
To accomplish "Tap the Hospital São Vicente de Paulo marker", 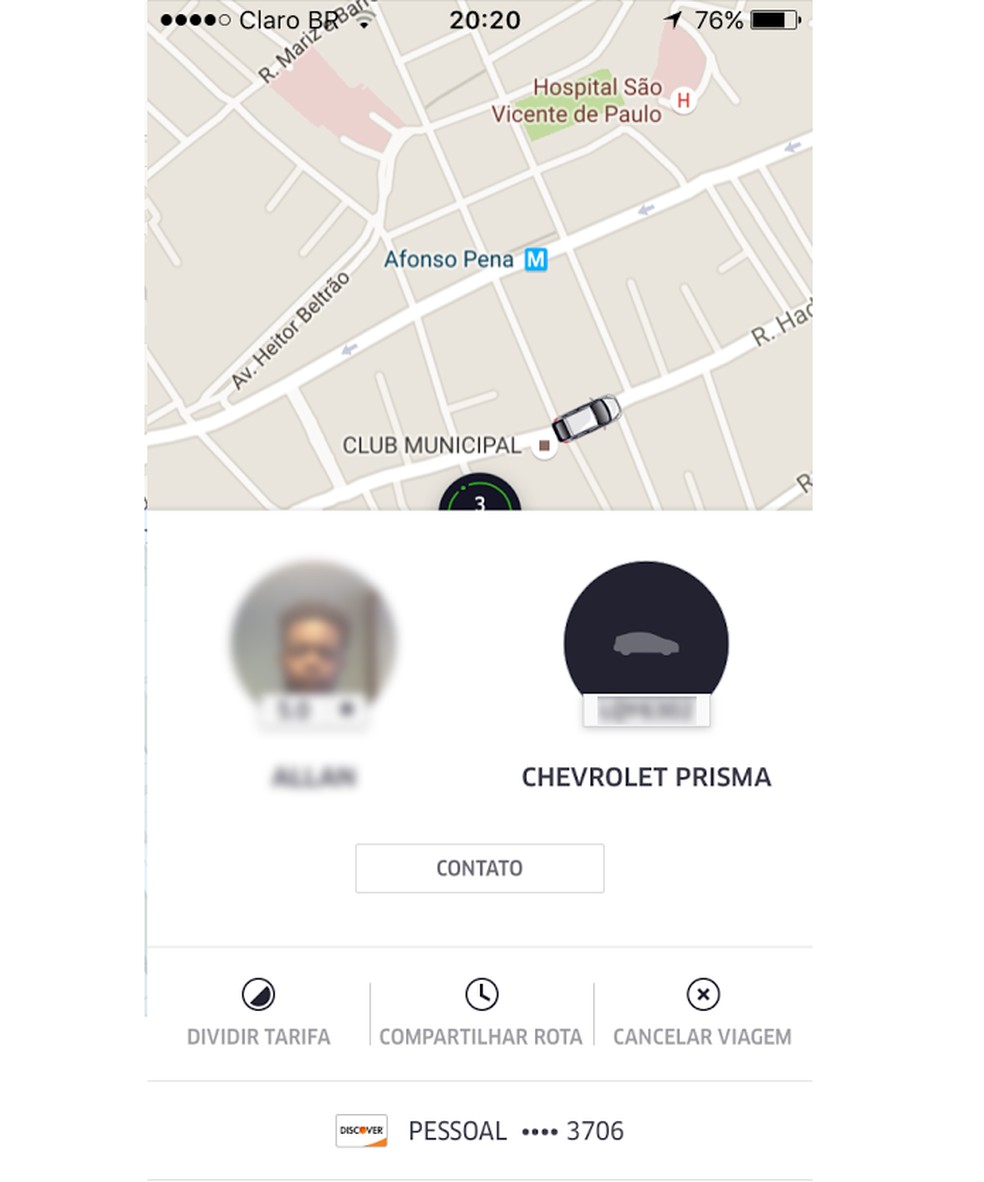I will coord(684,100).
